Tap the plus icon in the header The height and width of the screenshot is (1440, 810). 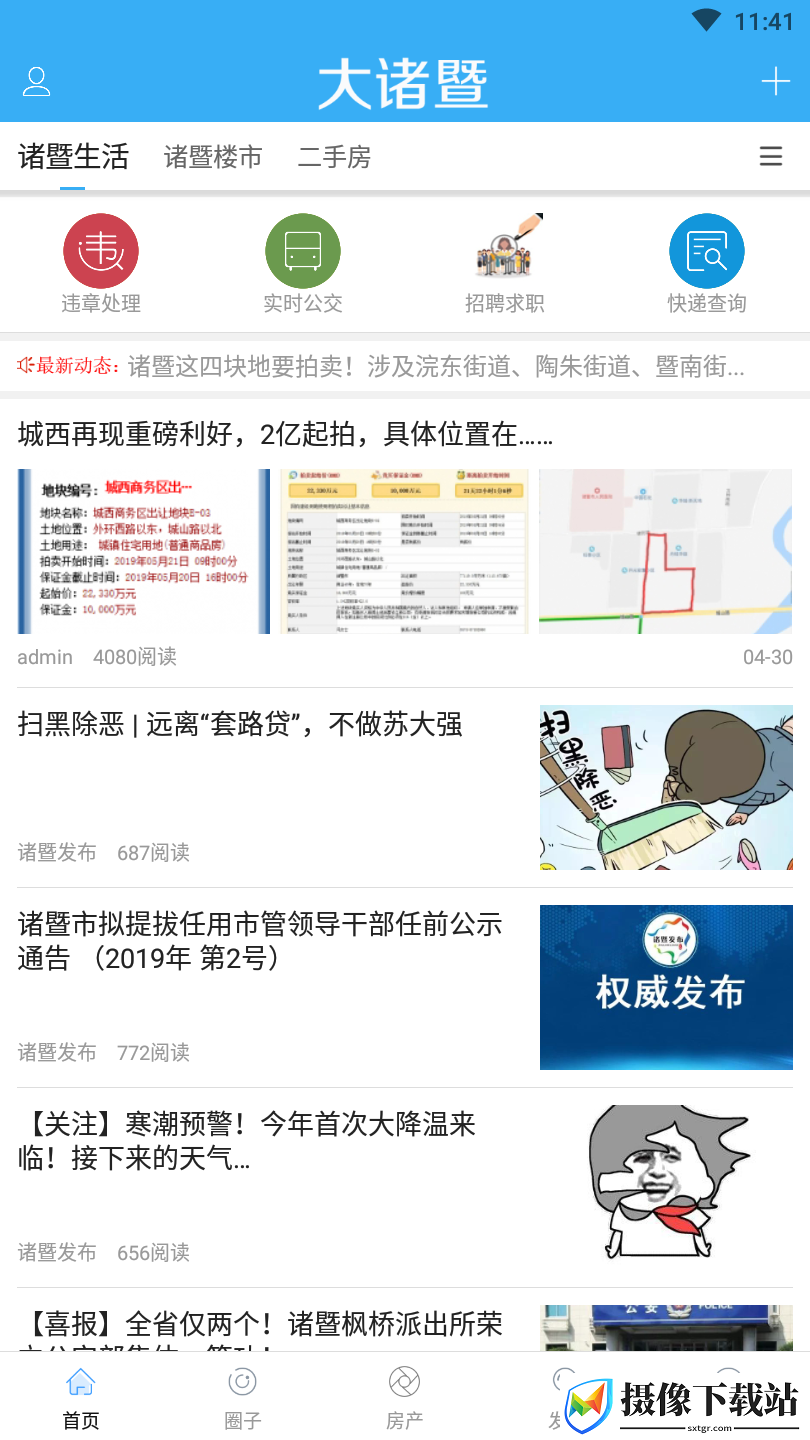[775, 82]
